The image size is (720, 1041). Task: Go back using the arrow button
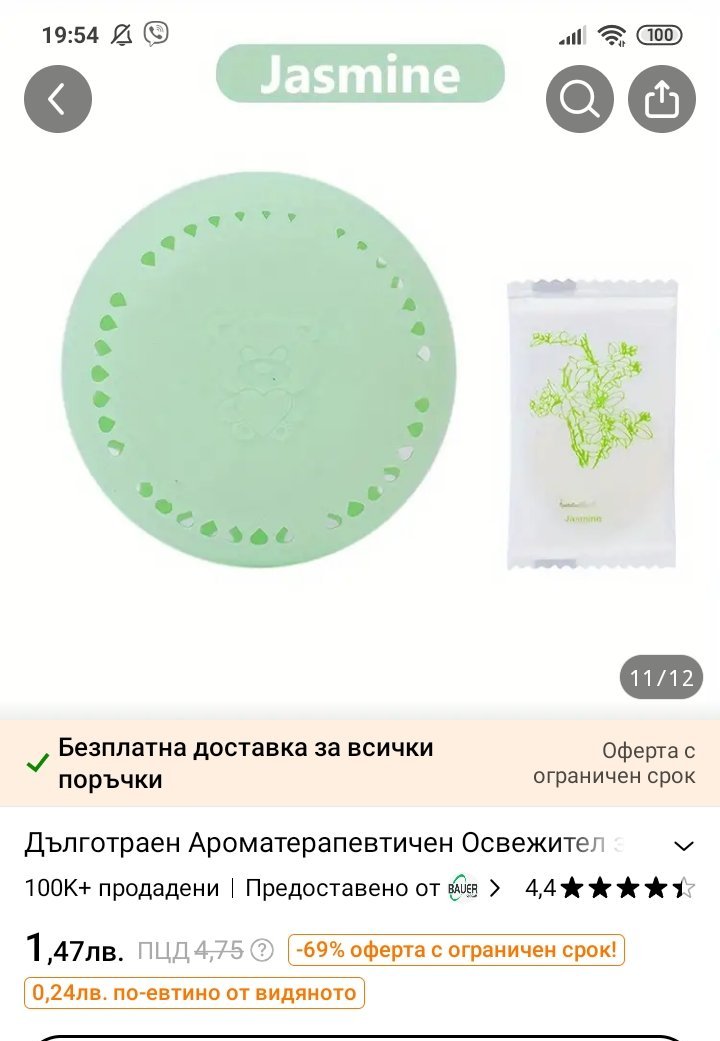pos(58,98)
